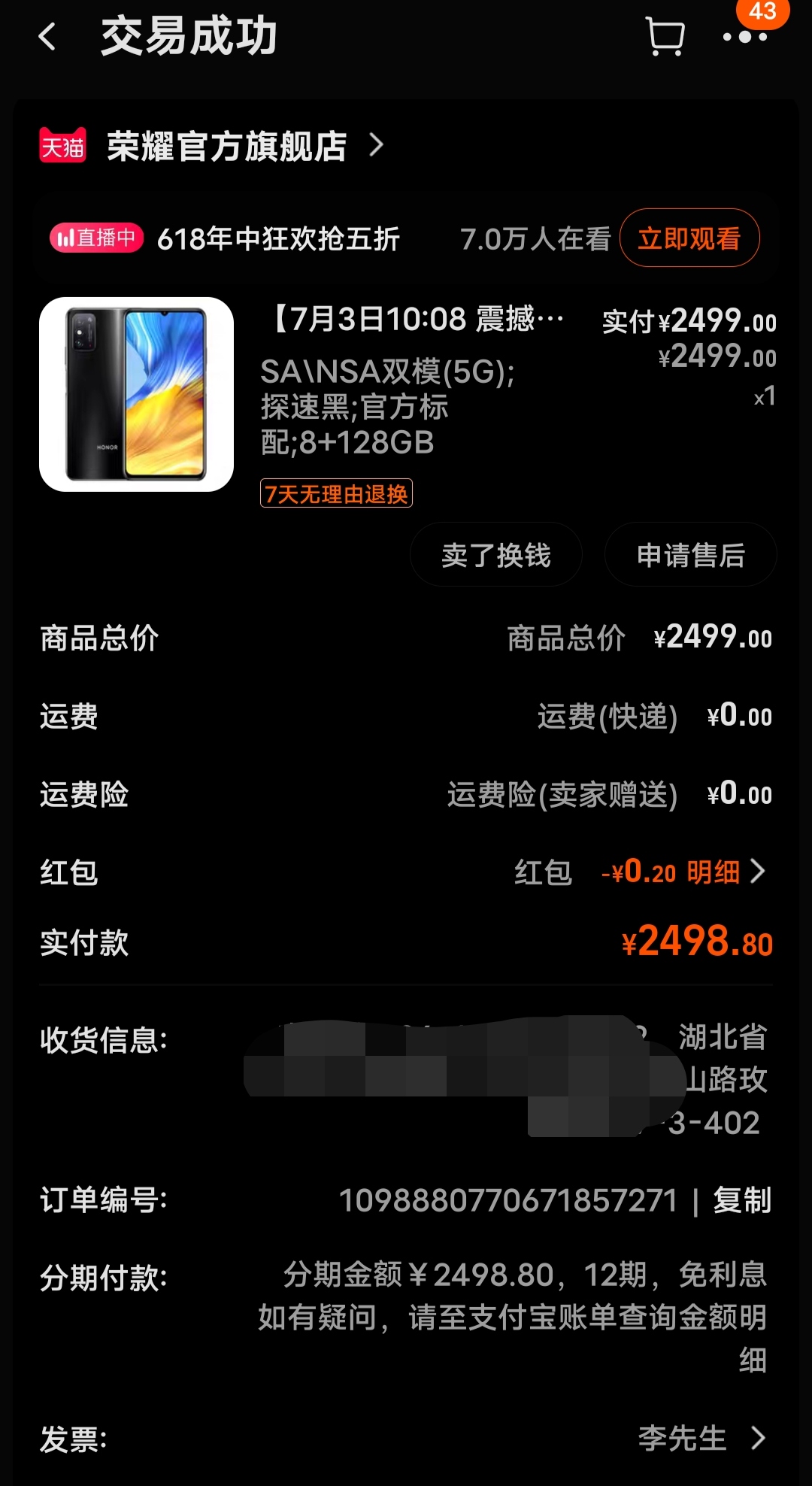Copy the order number with 复制

tap(741, 1199)
